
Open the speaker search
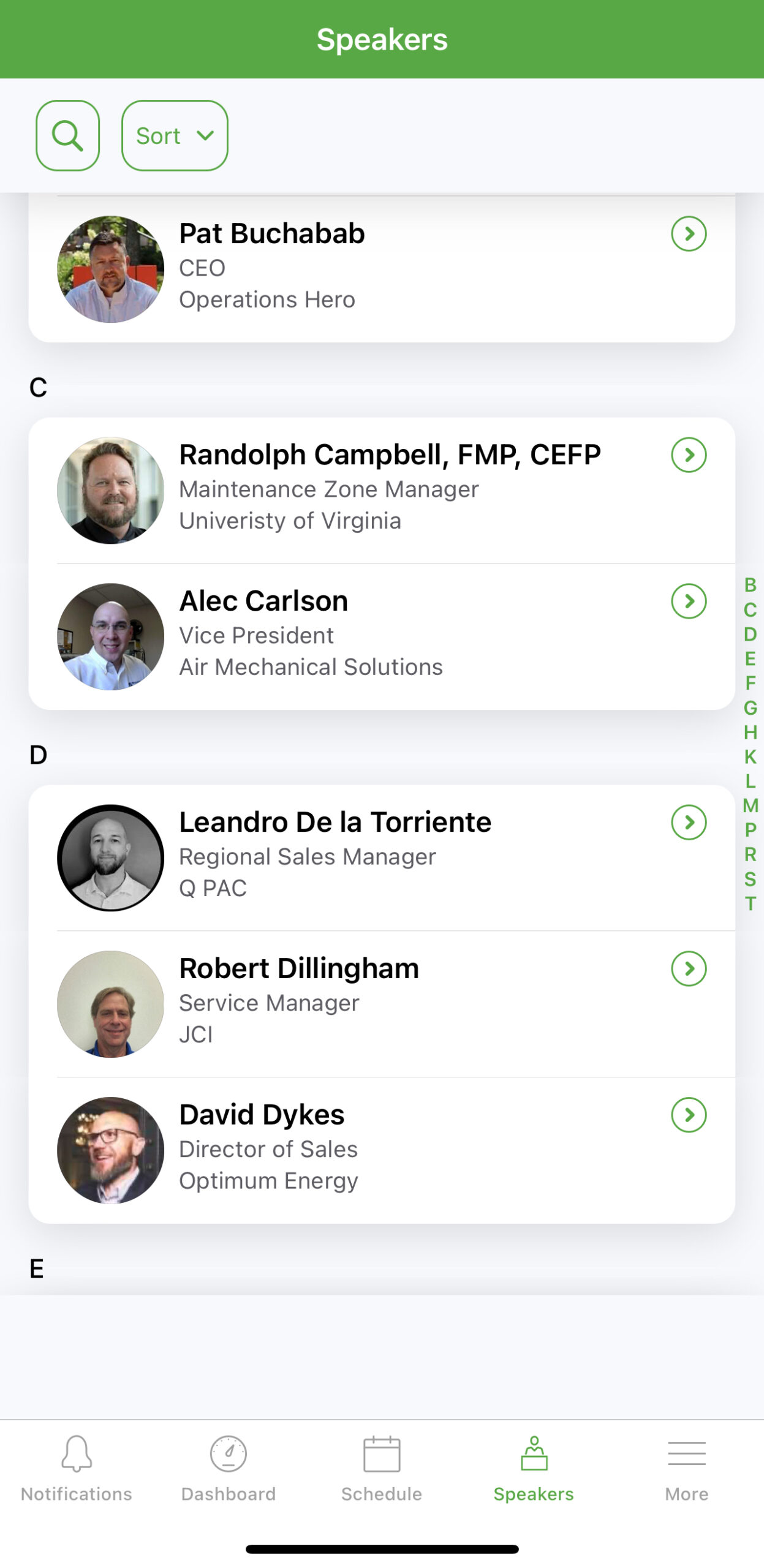[x=67, y=135]
